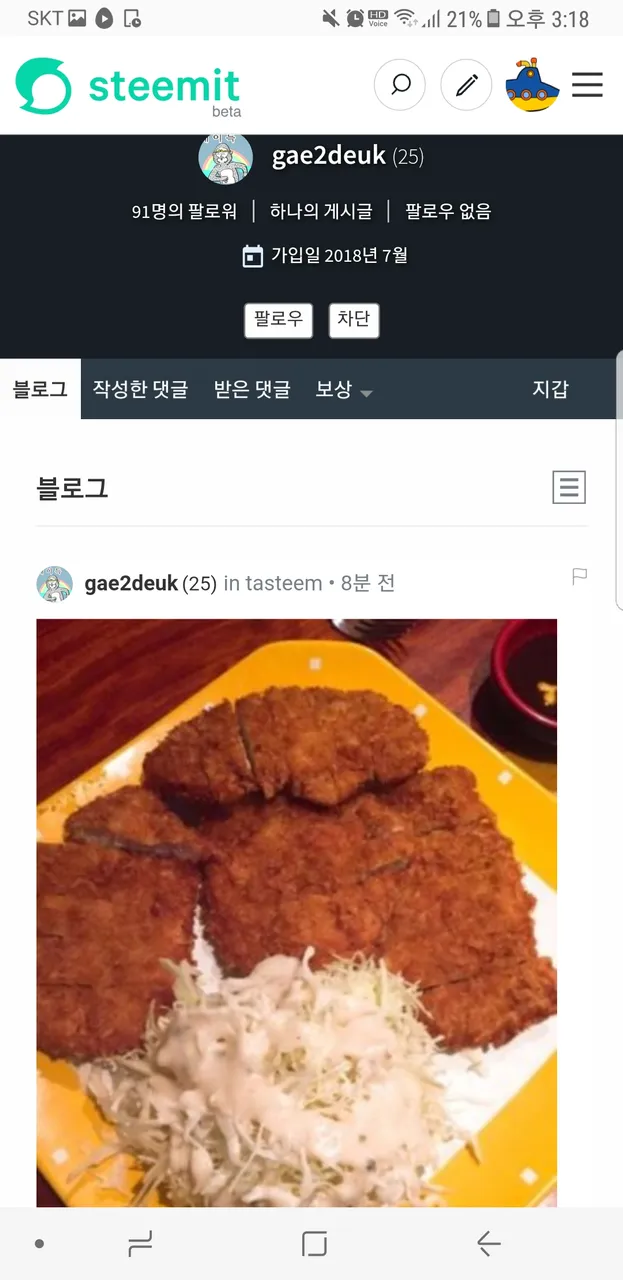The image size is (623, 1280).
Task: Open the pork cutlet post image
Action: [x=296, y=912]
